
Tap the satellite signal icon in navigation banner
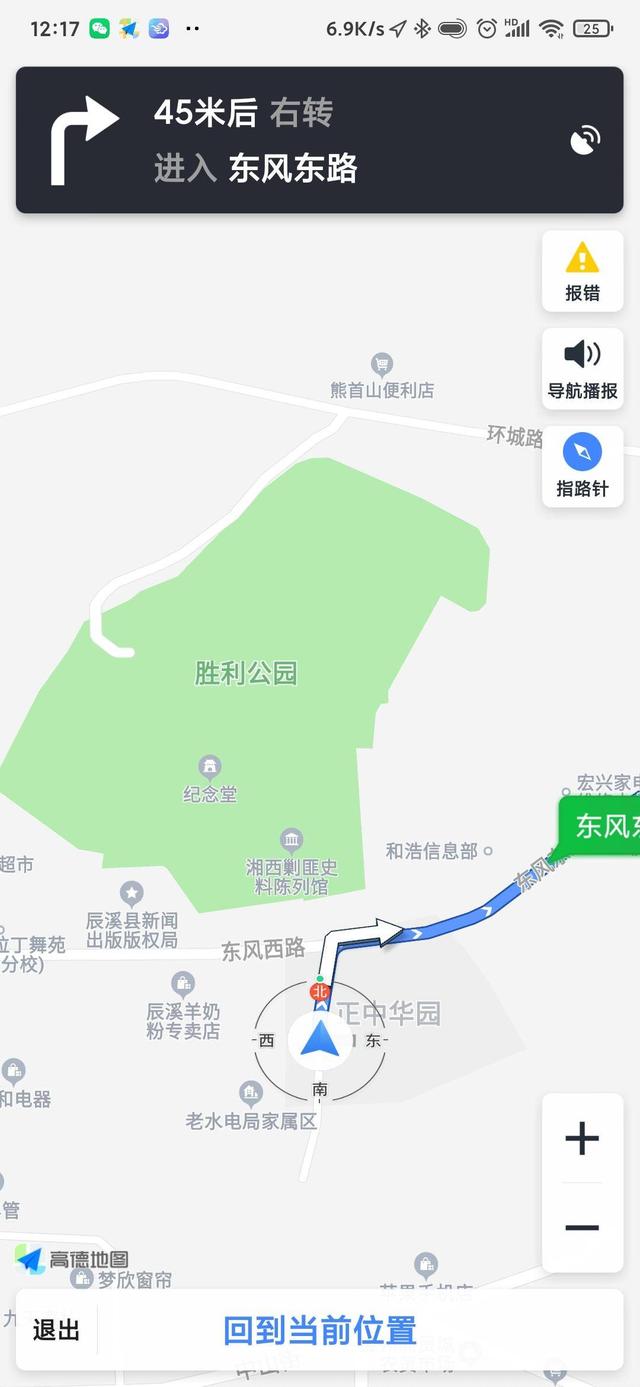tap(586, 141)
